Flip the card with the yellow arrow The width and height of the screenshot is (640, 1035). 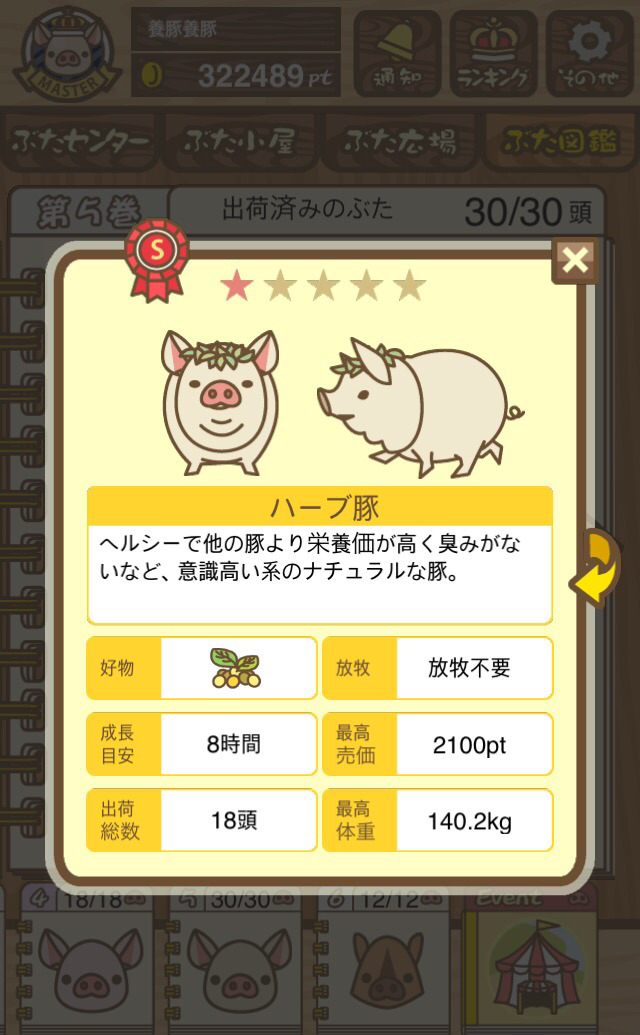(596, 567)
